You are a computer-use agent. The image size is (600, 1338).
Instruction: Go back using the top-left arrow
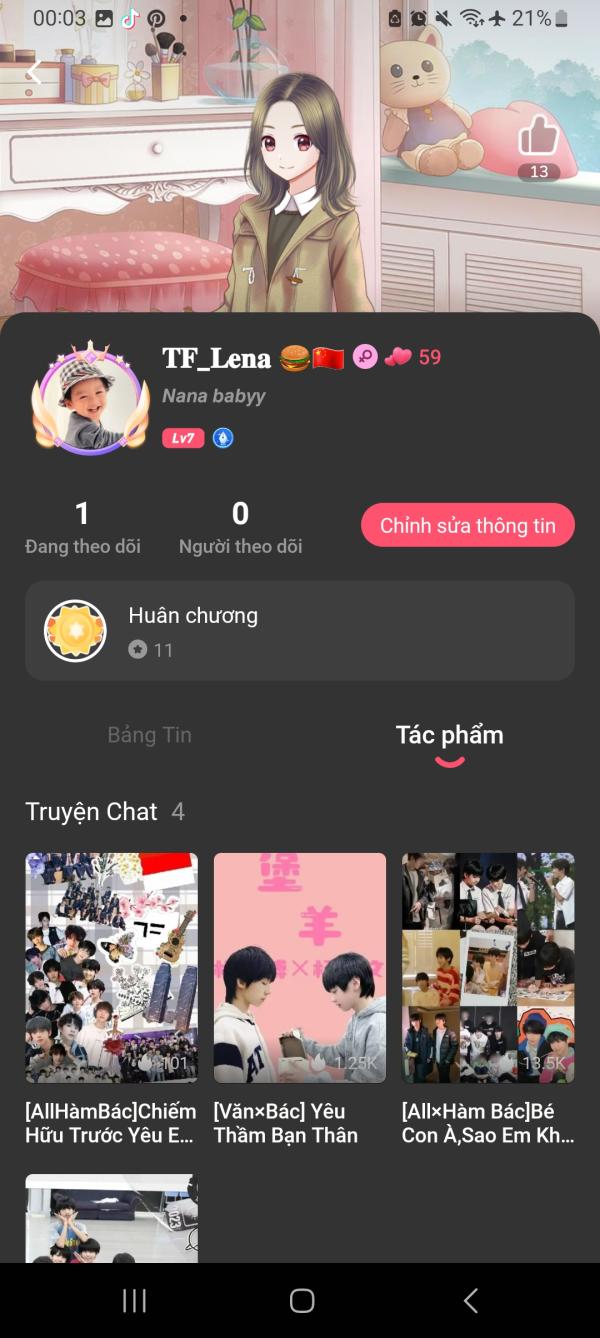35,72
